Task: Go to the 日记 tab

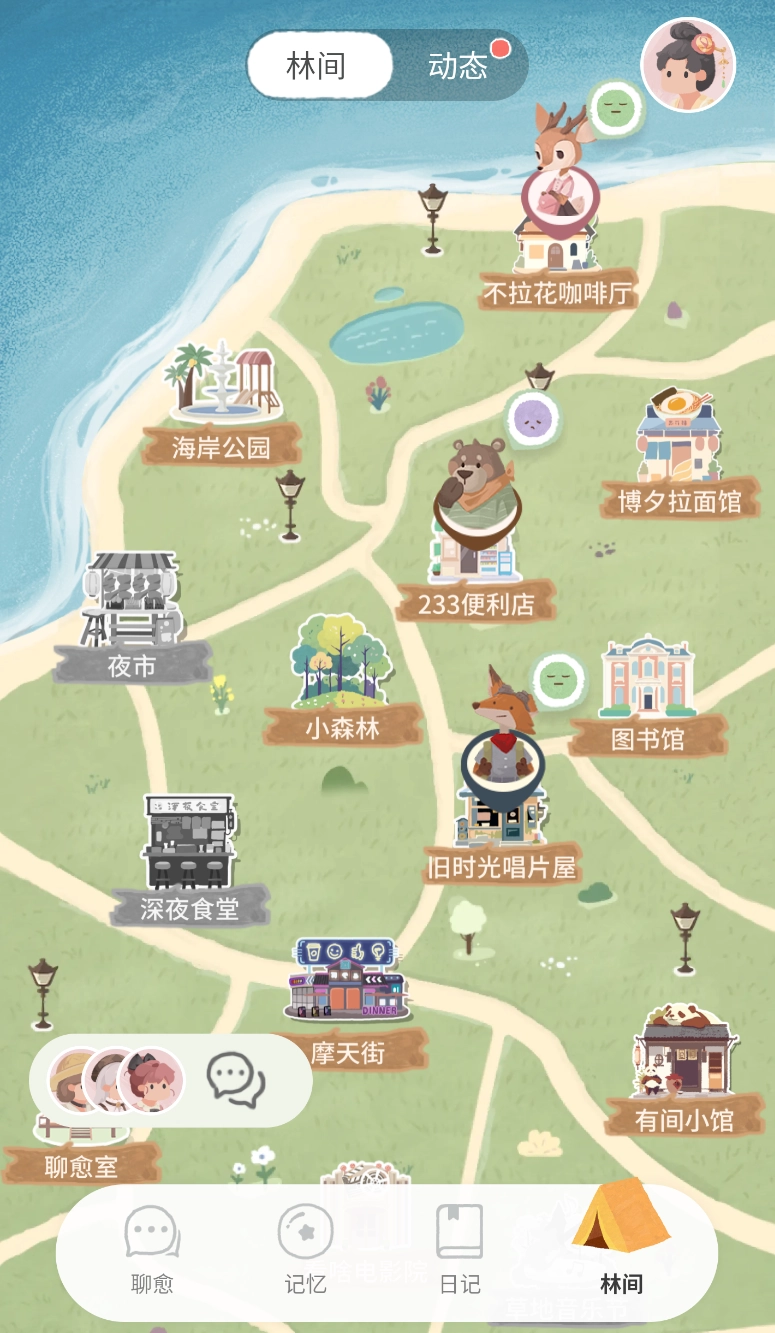Action: (460, 1252)
